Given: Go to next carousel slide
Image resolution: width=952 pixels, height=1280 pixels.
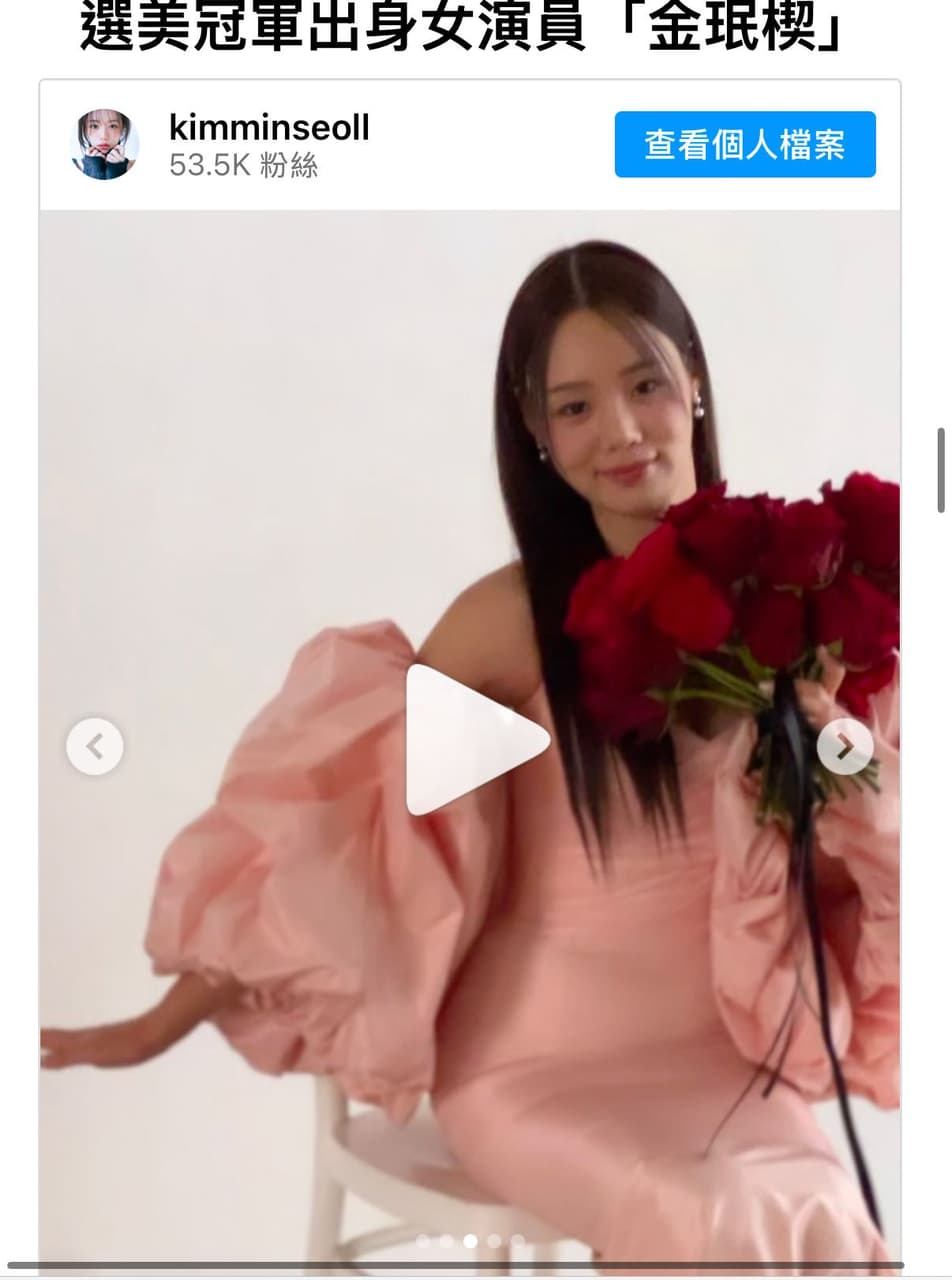Looking at the screenshot, I should [845, 746].
